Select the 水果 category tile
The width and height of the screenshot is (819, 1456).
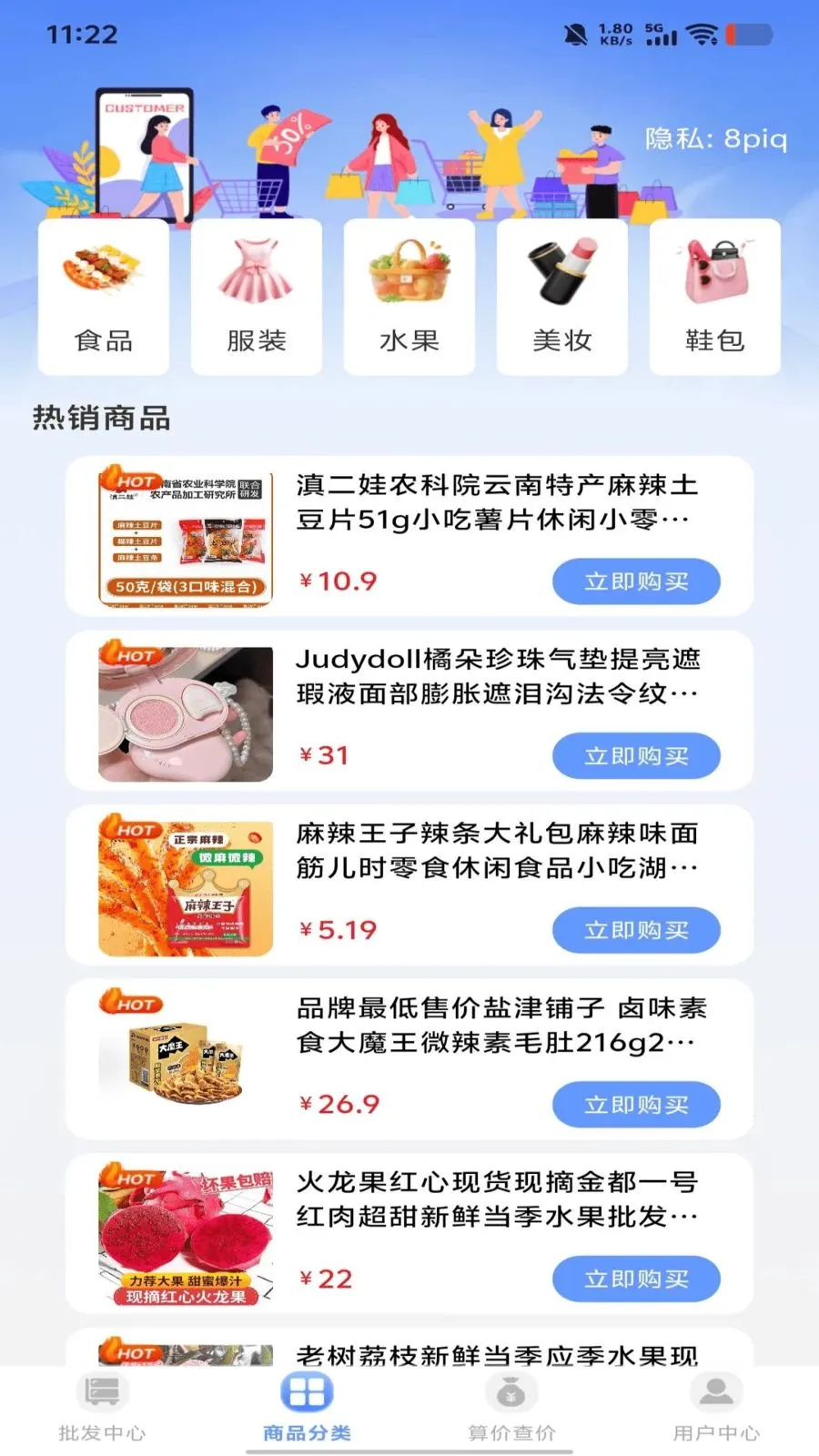tap(409, 297)
